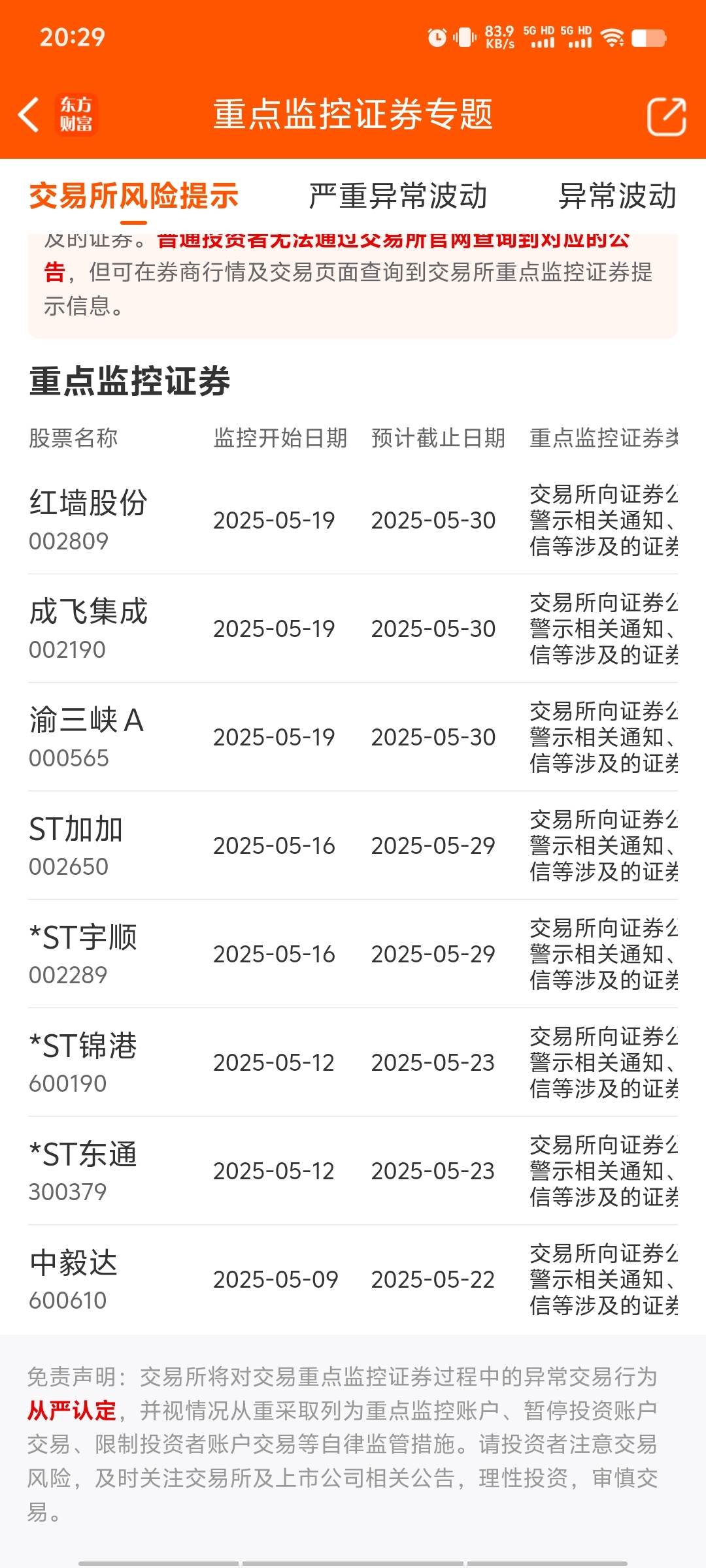This screenshot has height=1568, width=706.
Task: Open stock *ST宇顺 002289
Action: 353,954
